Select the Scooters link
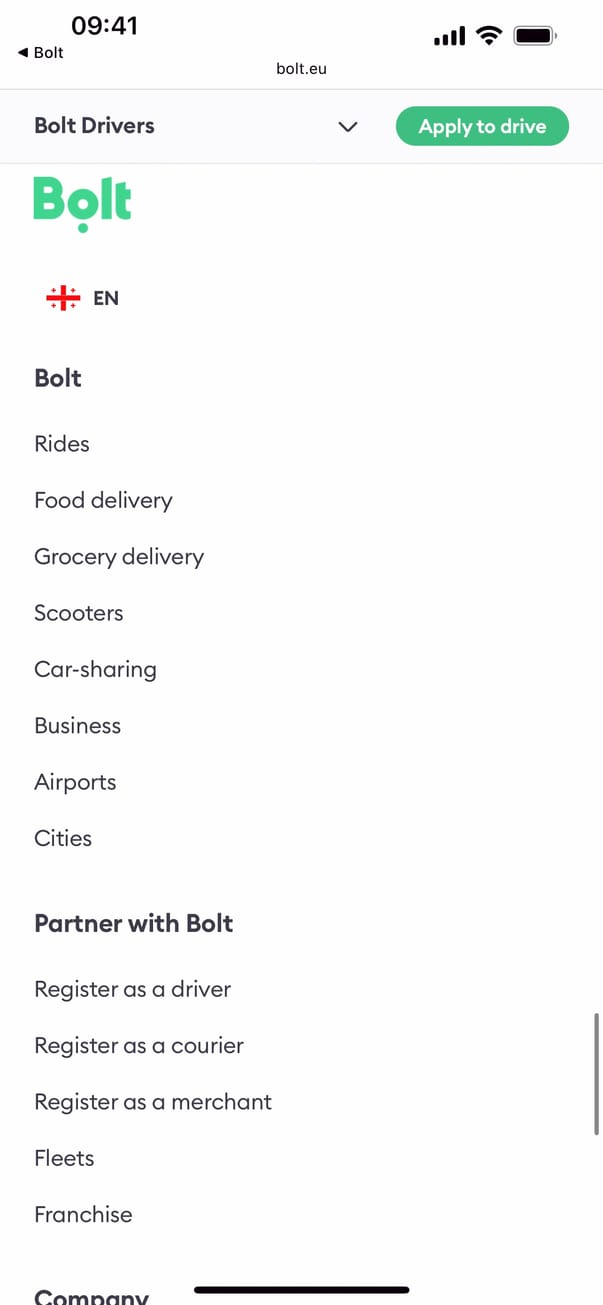This screenshot has height=1305, width=603. click(x=79, y=613)
